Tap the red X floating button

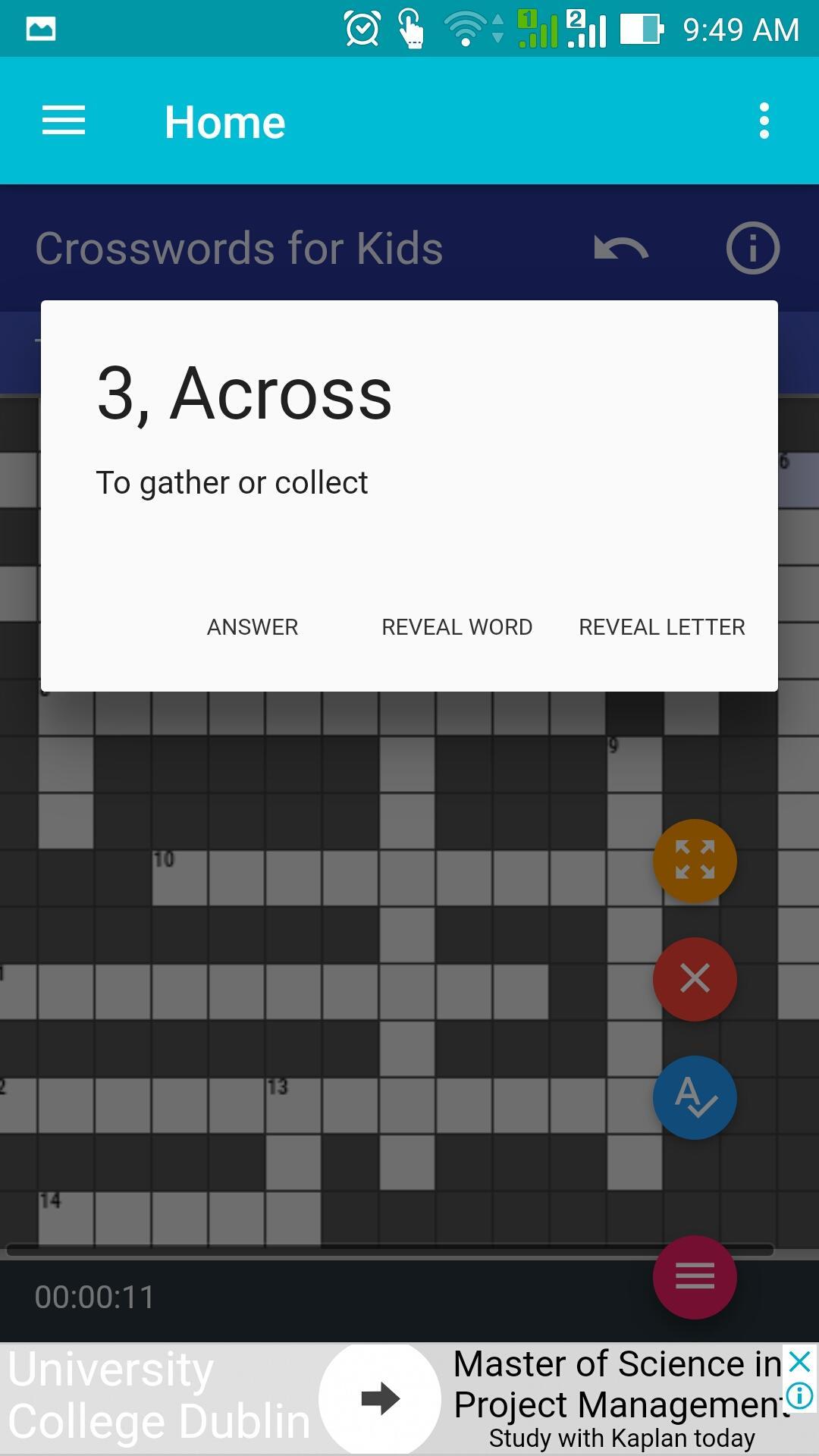(x=695, y=979)
